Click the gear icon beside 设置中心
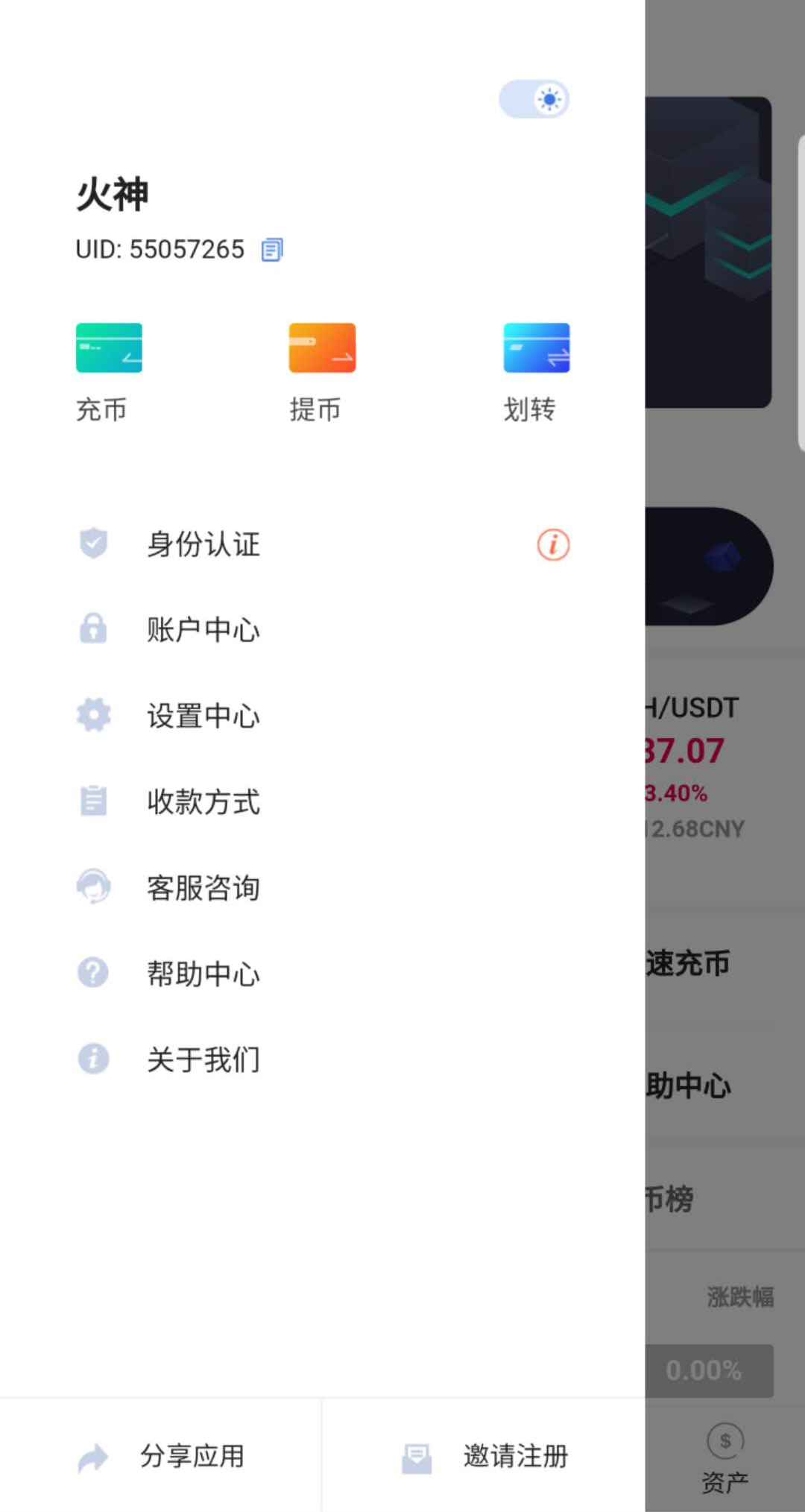The height and width of the screenshot is (1512, 805). tap(92, 716)
